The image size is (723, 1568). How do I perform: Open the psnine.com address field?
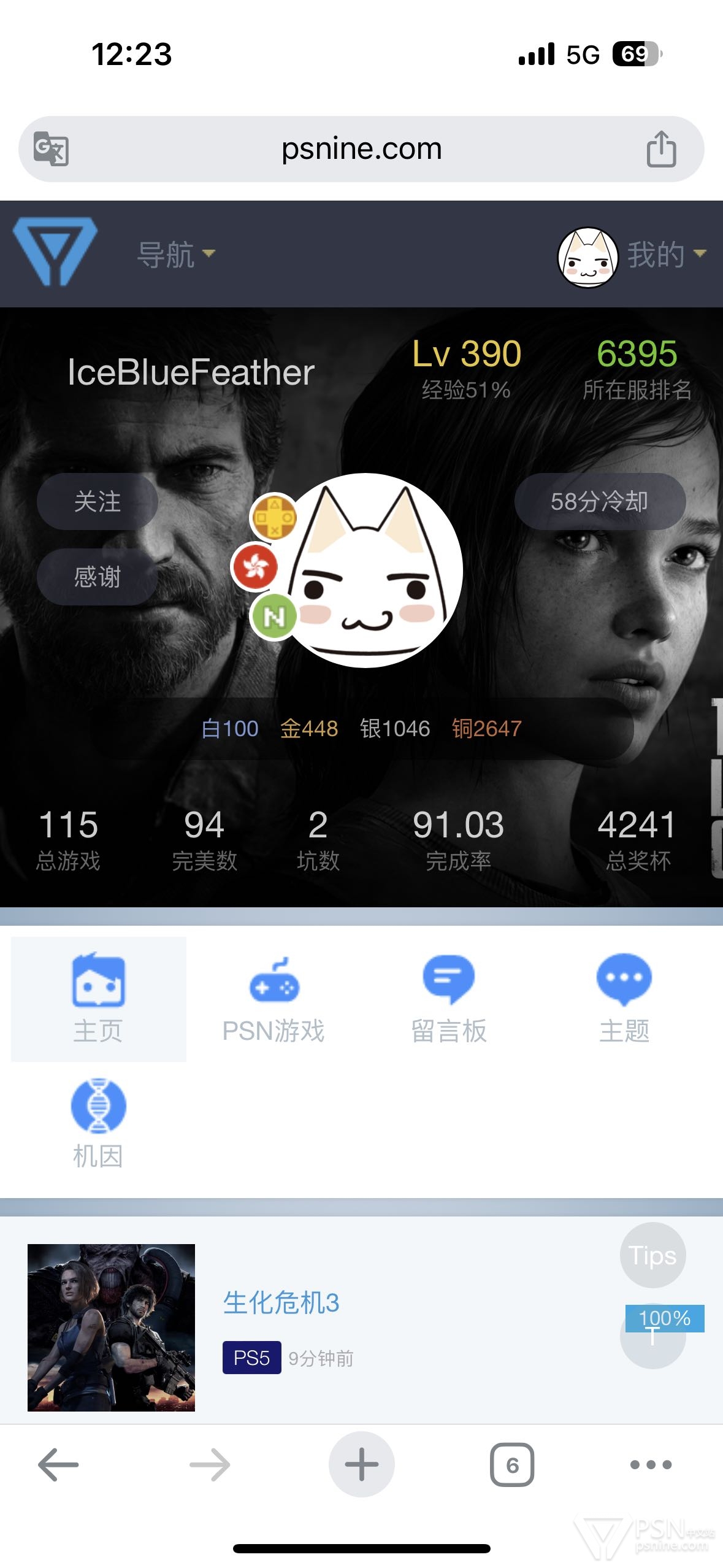tap(361, 149)
